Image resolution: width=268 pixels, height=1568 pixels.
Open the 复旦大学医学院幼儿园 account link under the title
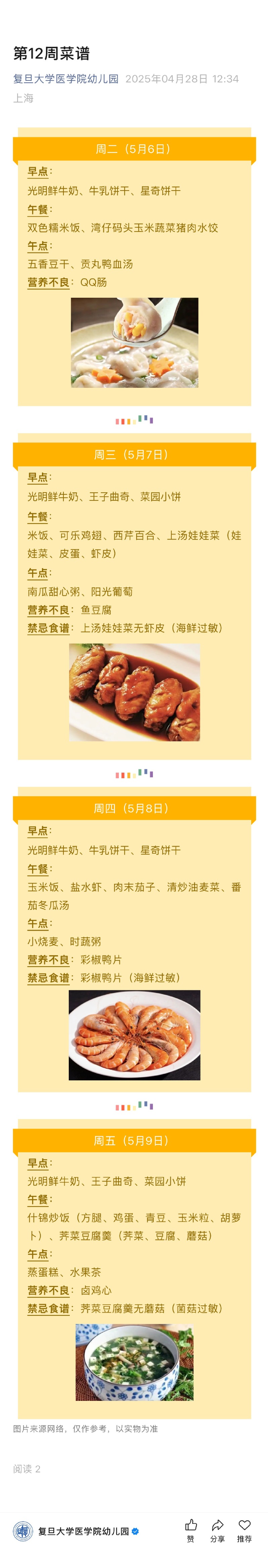click(x=66, y=78)
